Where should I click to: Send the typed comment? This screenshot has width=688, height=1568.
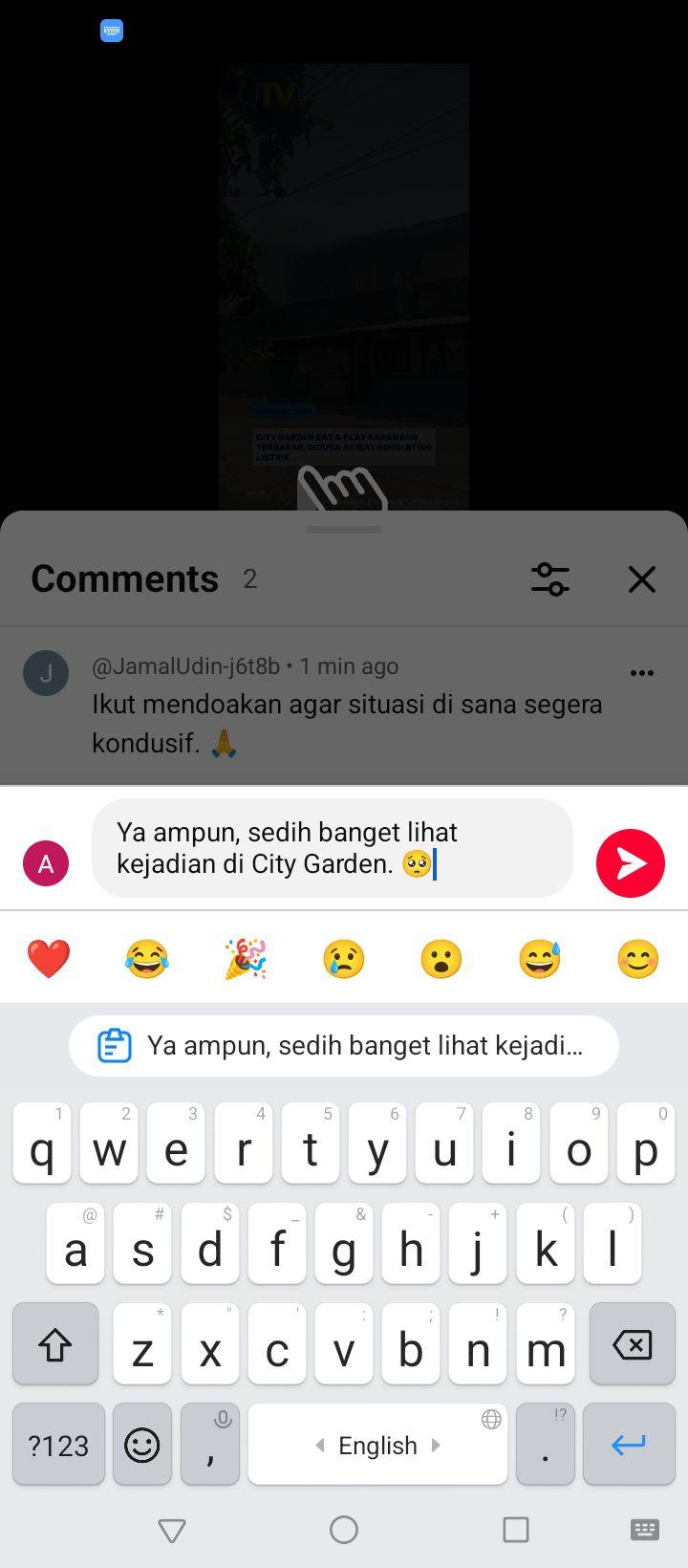coord(630,863)
